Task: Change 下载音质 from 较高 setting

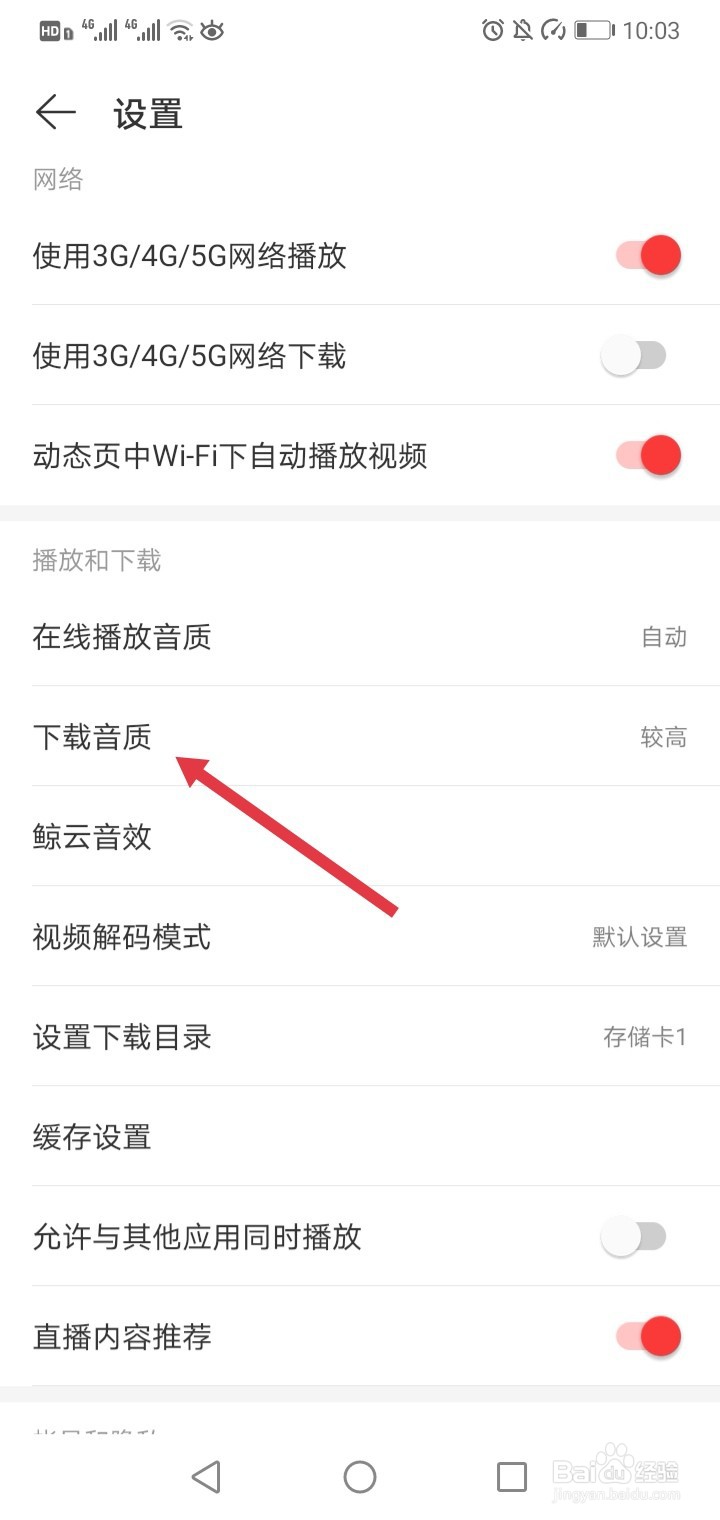Action: point(360,737)
